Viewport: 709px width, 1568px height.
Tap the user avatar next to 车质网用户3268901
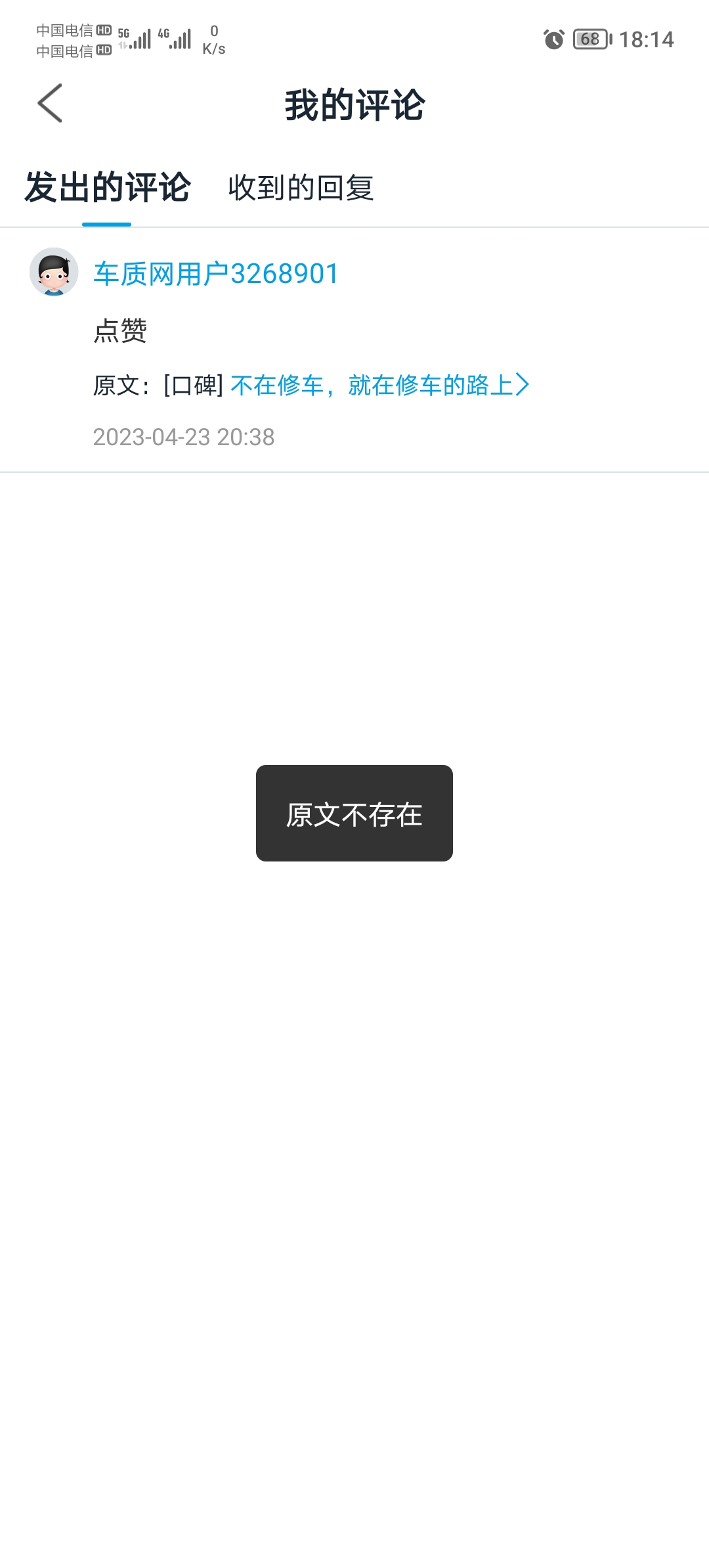pyautogui.click(x=54, y=272)
